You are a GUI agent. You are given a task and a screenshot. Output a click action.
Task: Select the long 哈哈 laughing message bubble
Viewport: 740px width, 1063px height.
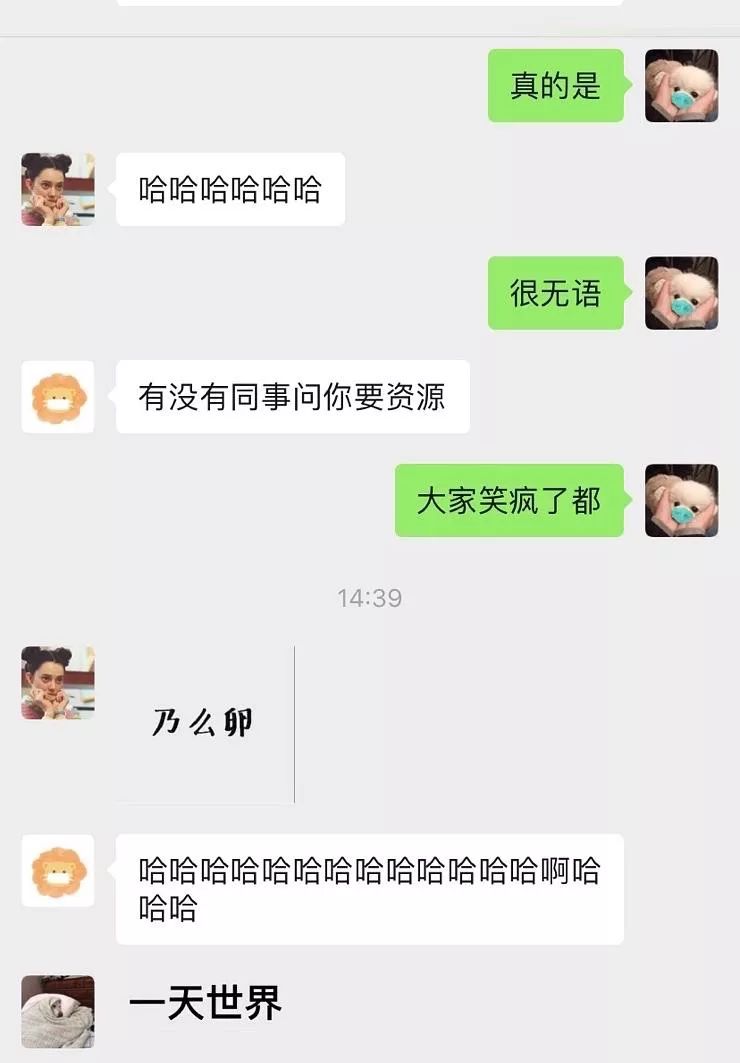[x=371, y=888]
